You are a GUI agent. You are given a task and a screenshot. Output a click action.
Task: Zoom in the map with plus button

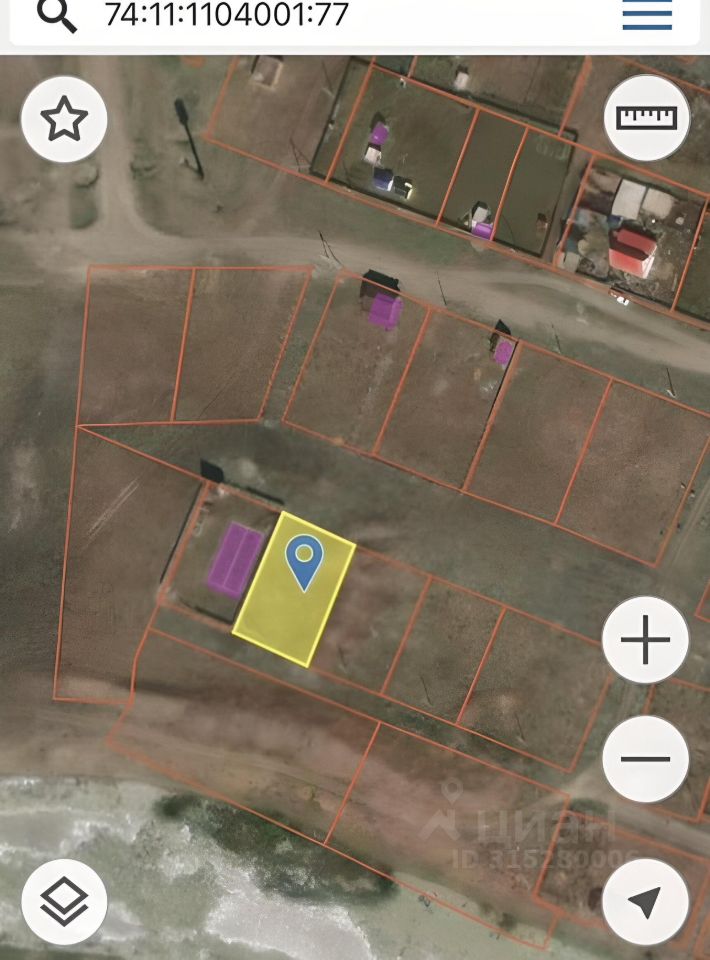646,640
